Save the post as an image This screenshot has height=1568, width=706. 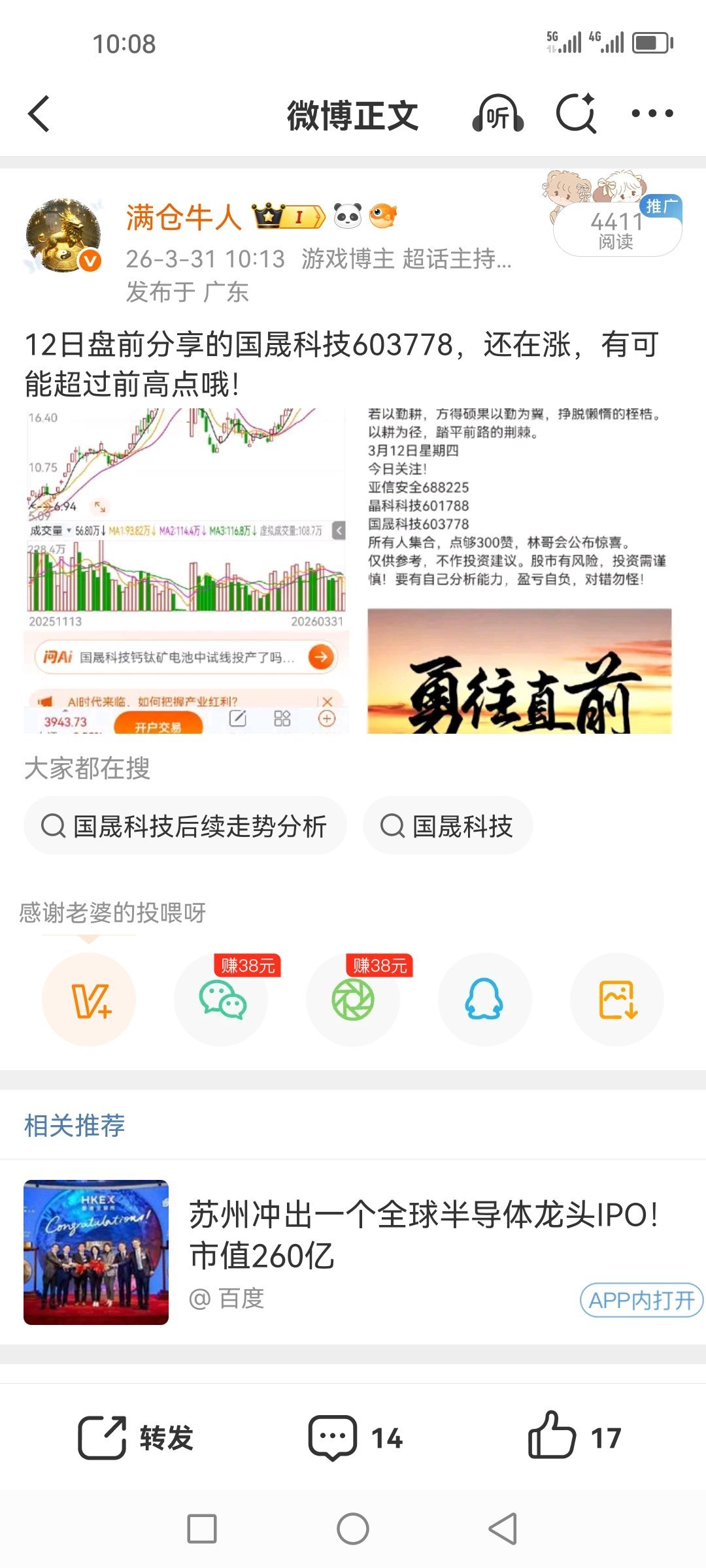615,999
